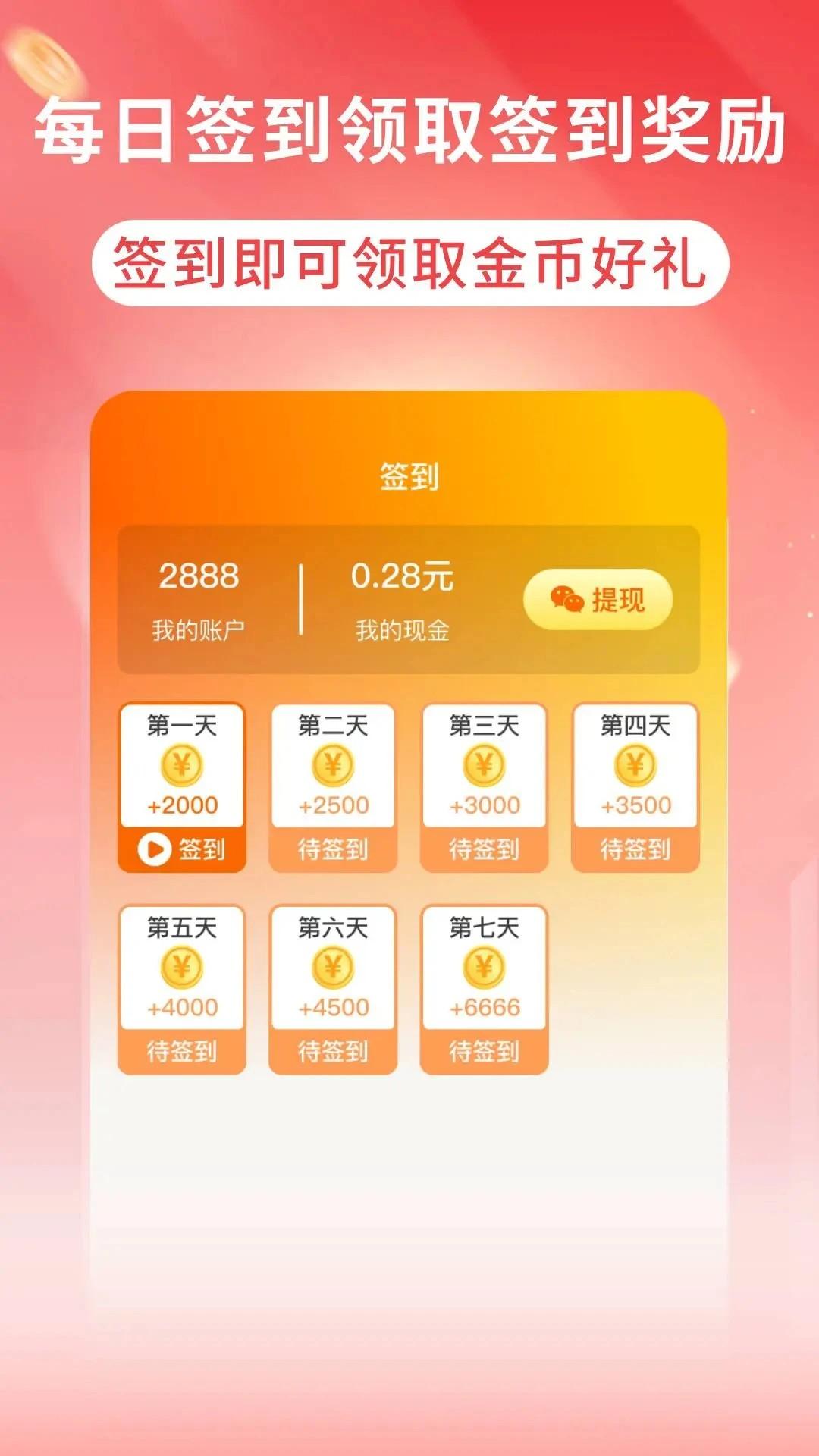Click the 0.28元 cash amount

click(402, 578)
